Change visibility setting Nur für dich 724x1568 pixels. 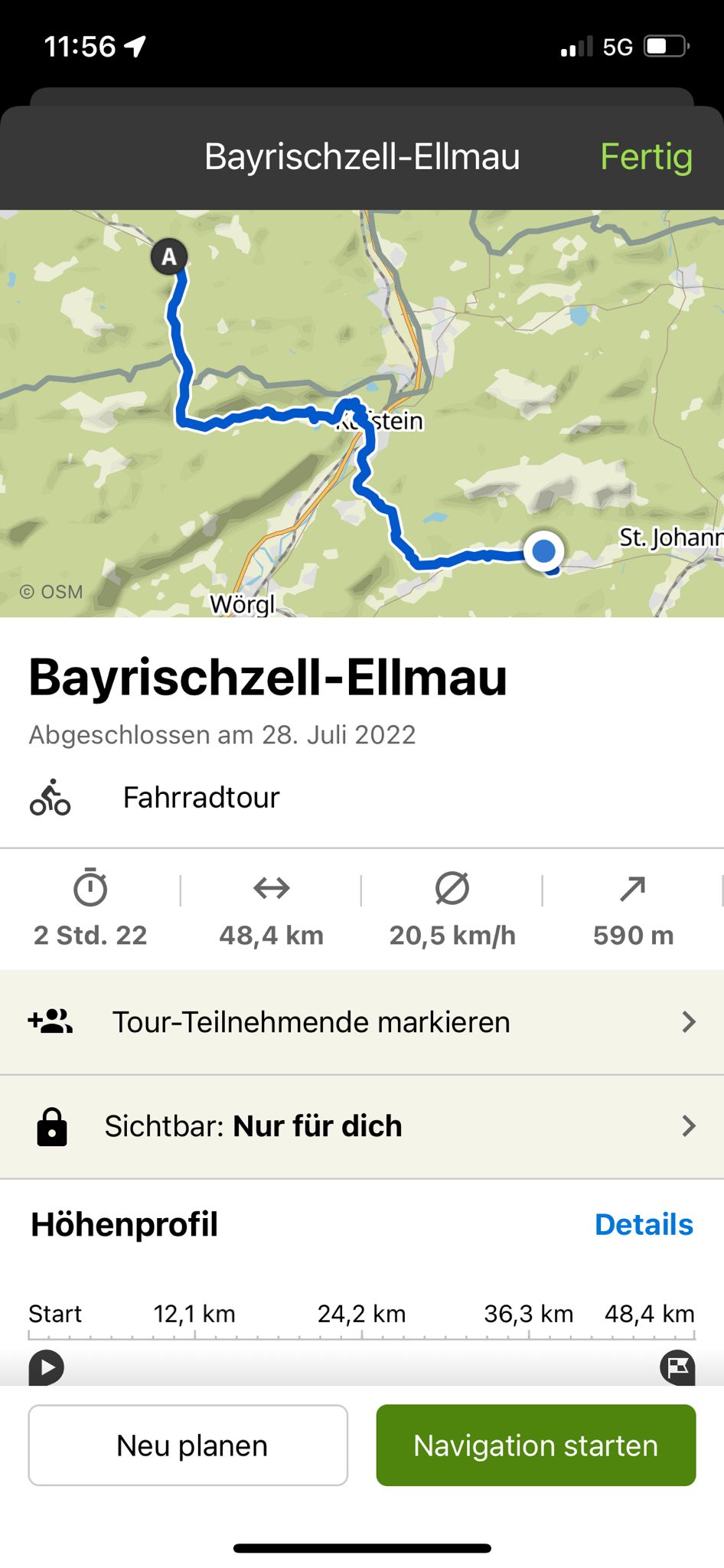[362, 1126]
